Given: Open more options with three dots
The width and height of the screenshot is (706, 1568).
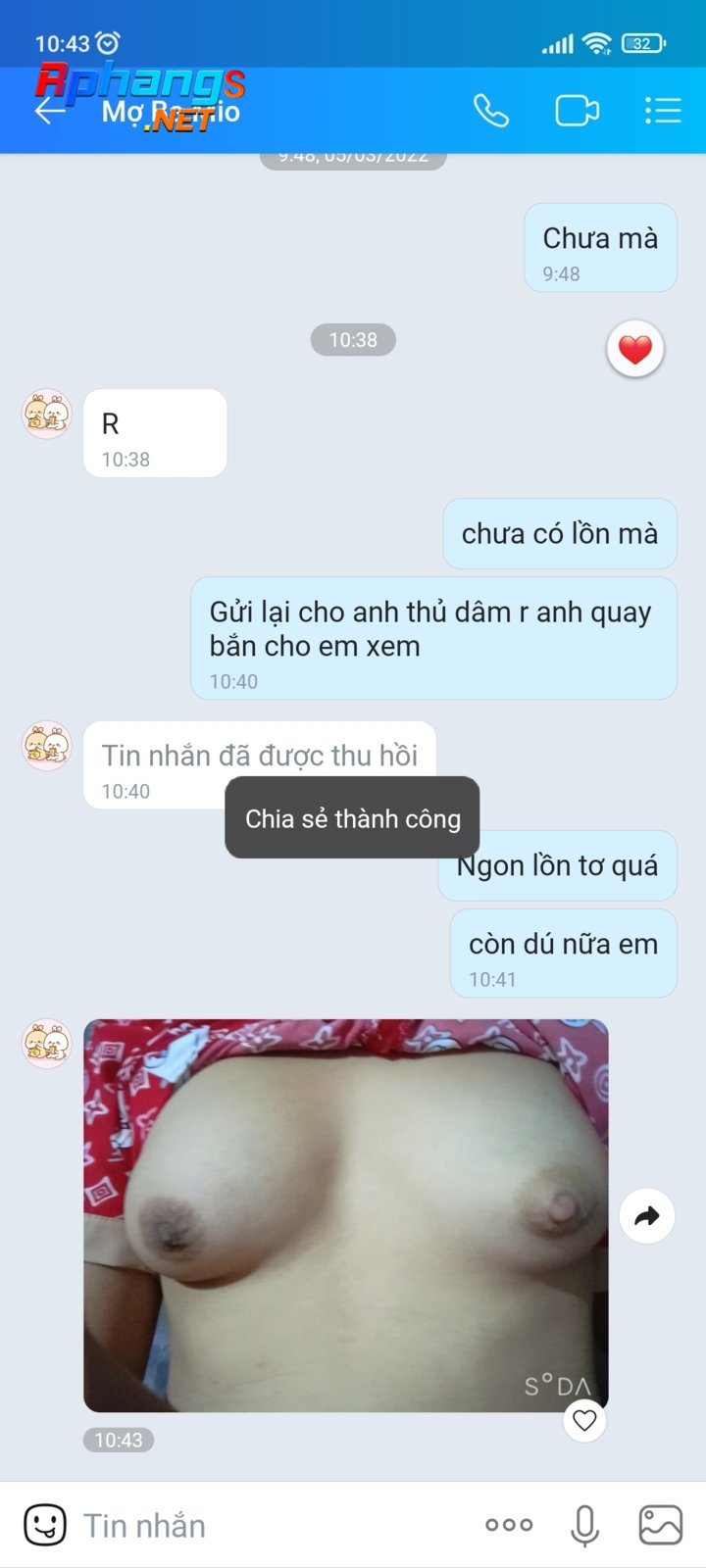Looking at the screenshot, I should point(509,1525).
